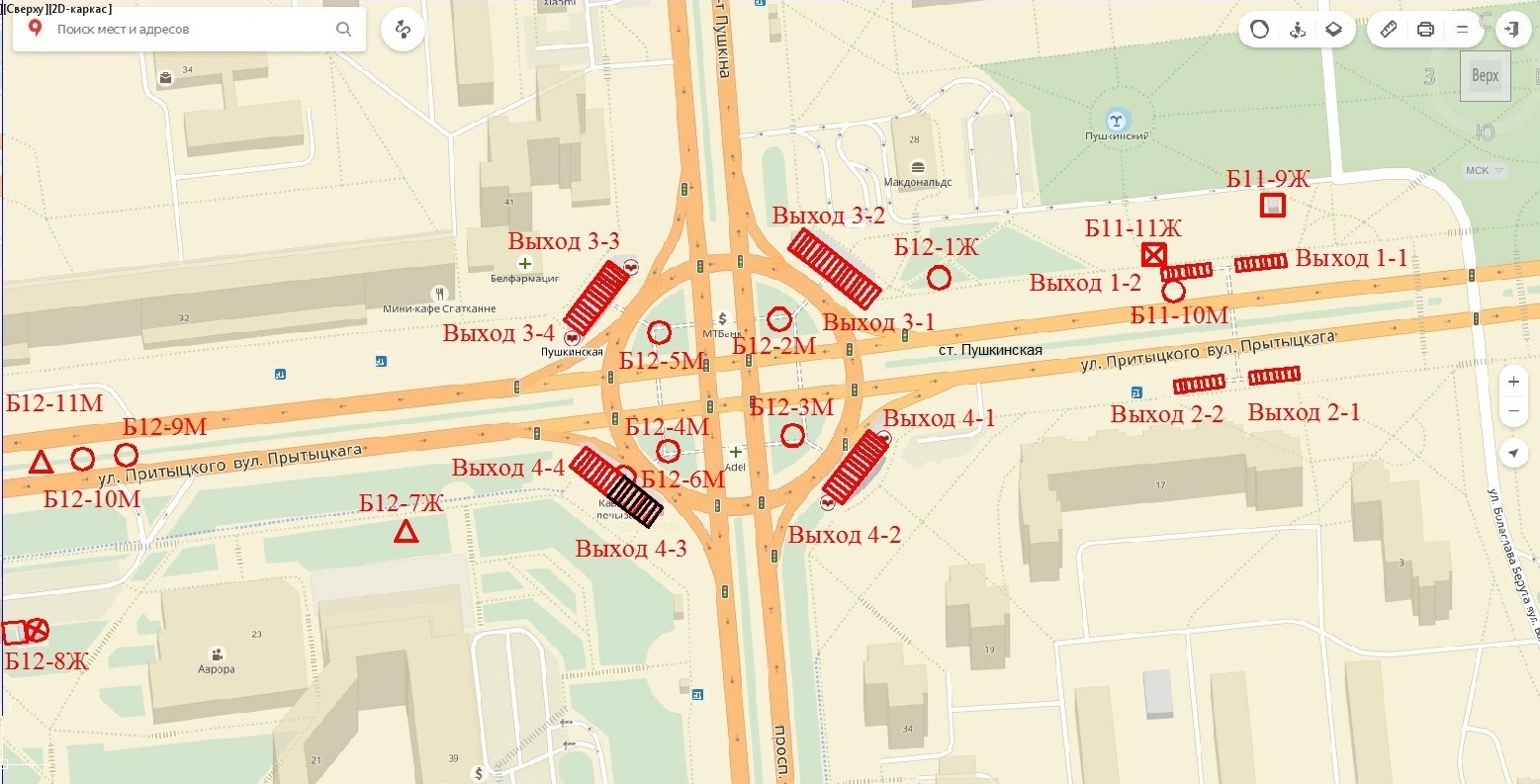Toggle the traffic layer circle icon
Screen dimensions: 1540x784
1259,30
